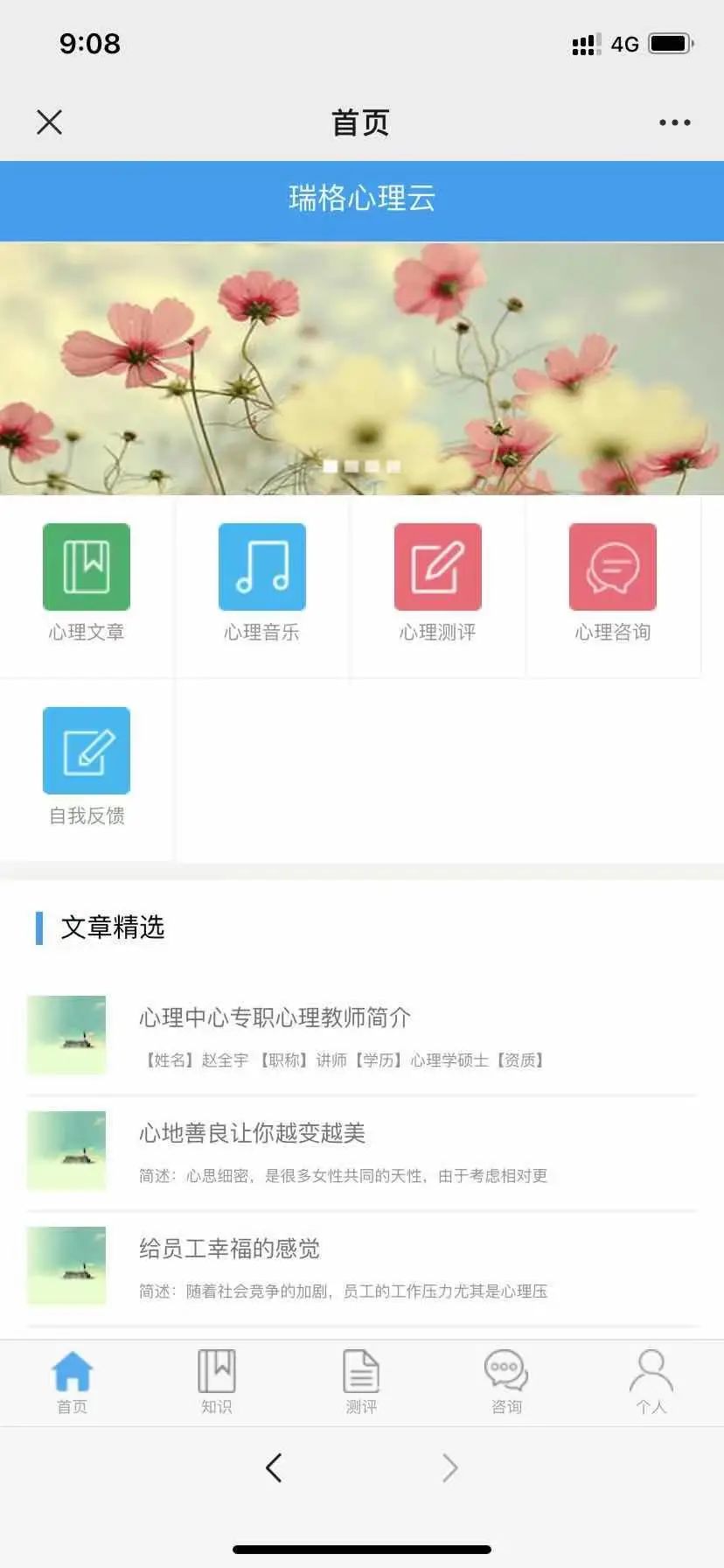
Task: Switch to the 个人 tab
Action: [x=651, y=1382]
